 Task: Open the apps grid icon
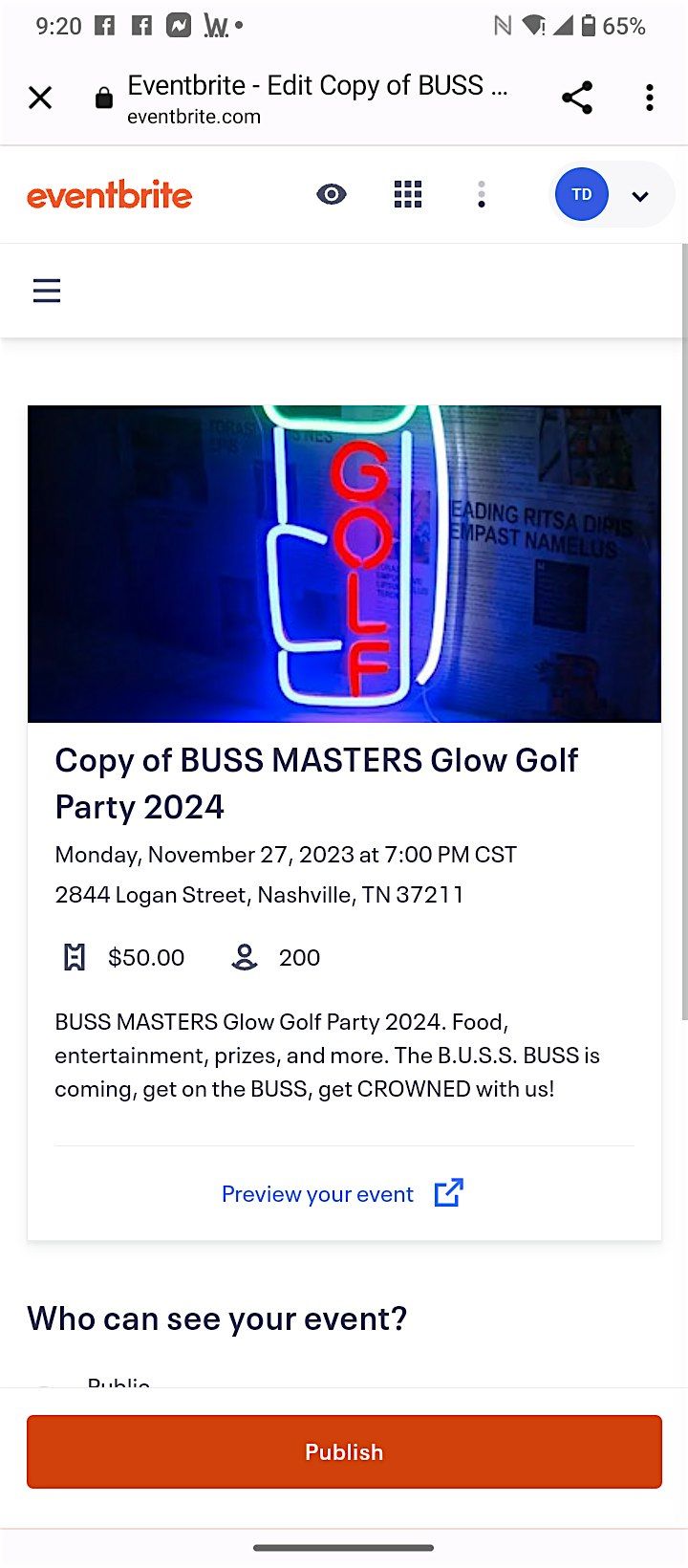[408, 195]
